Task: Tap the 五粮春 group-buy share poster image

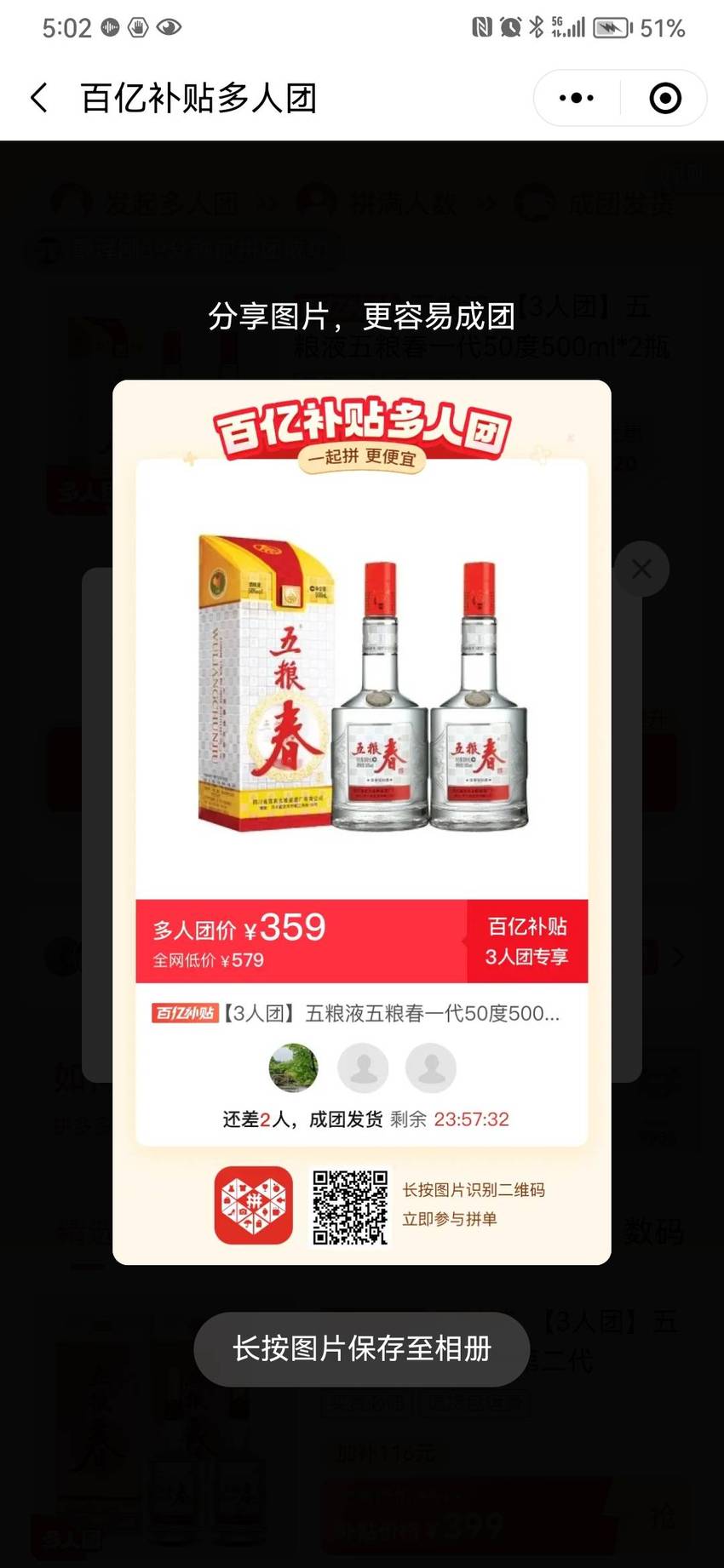Action: click(x=362, y=822)
